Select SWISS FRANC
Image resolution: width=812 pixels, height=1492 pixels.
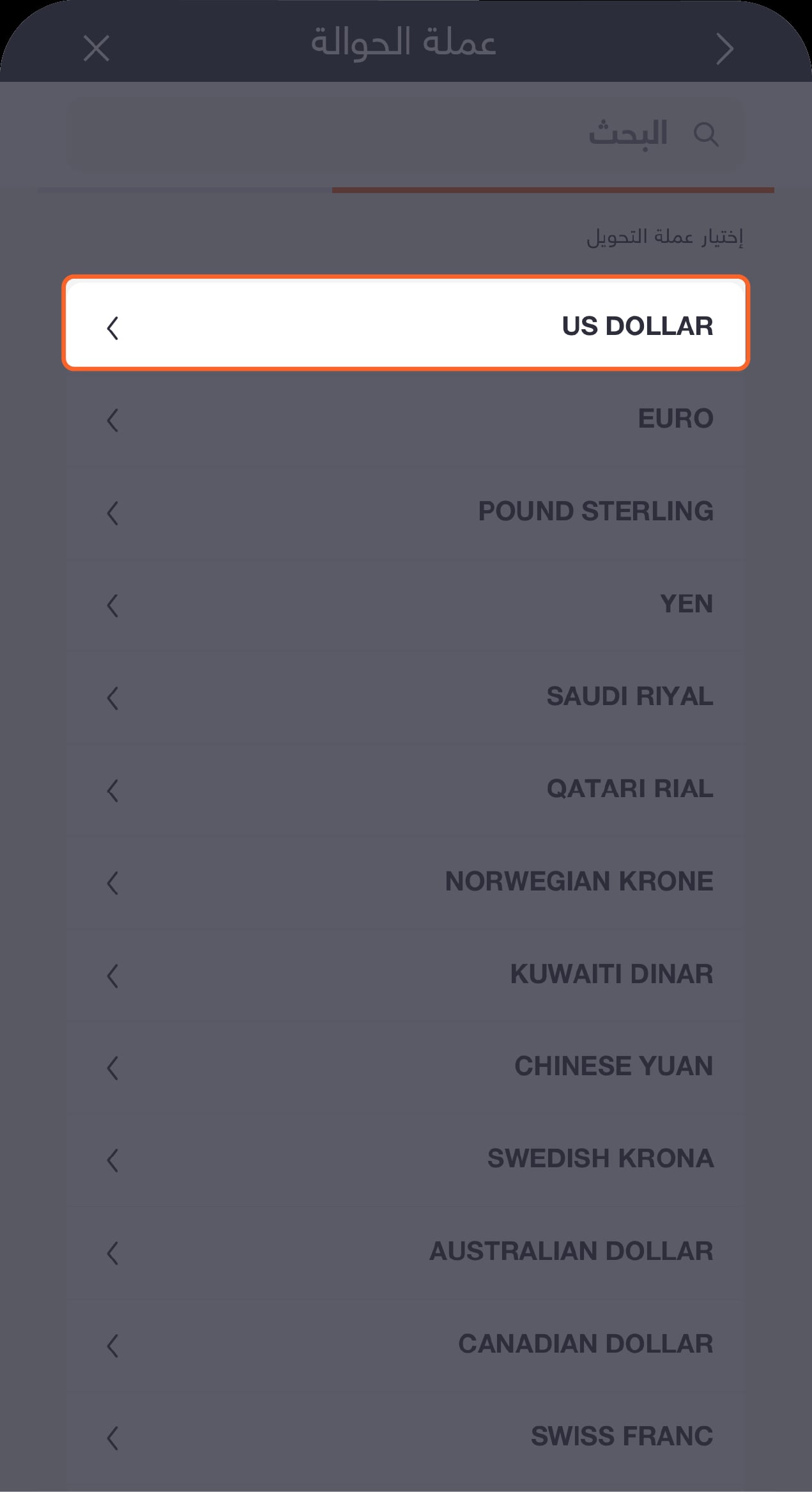click(x=406, y=1438)
